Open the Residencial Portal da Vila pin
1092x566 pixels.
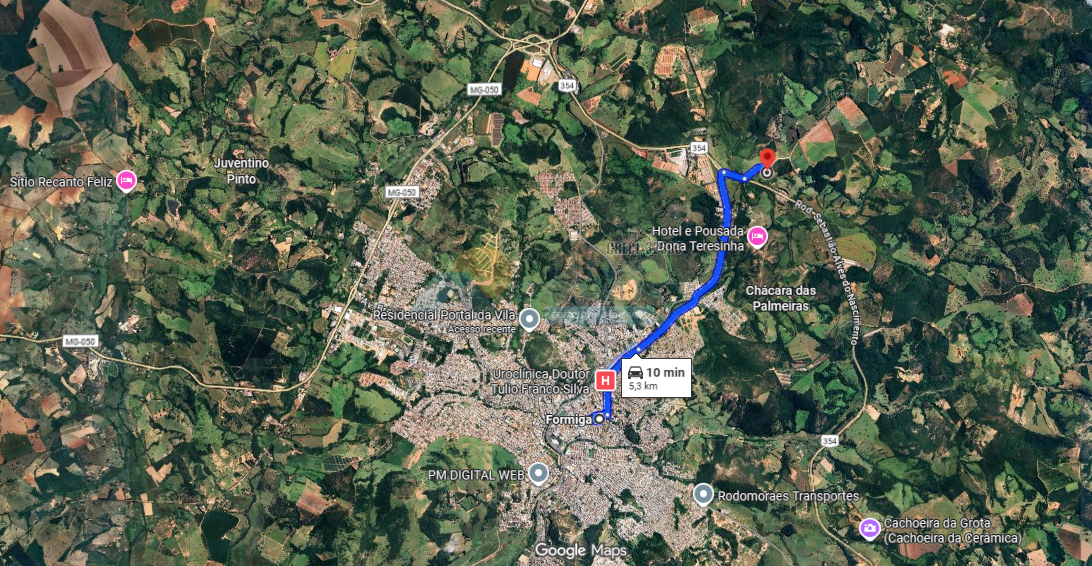(530, 319)
